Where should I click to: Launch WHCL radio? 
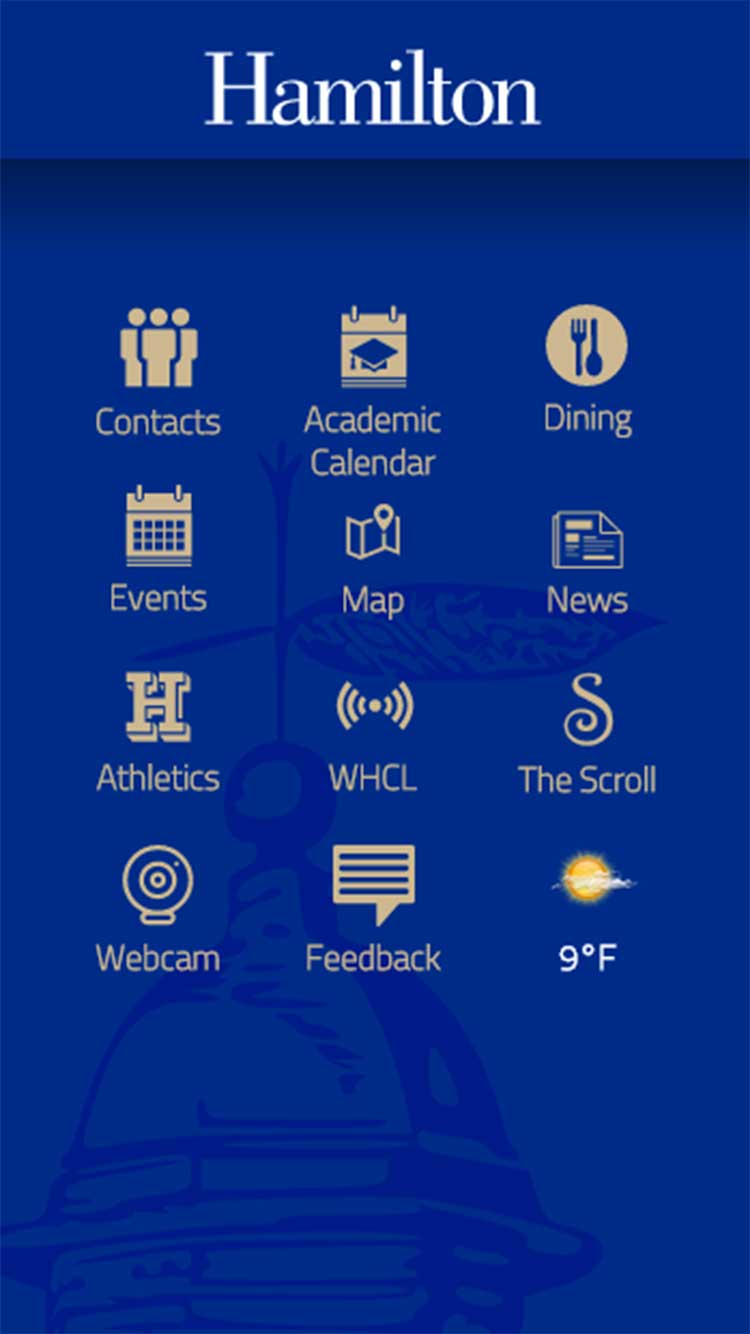[373, 736]
